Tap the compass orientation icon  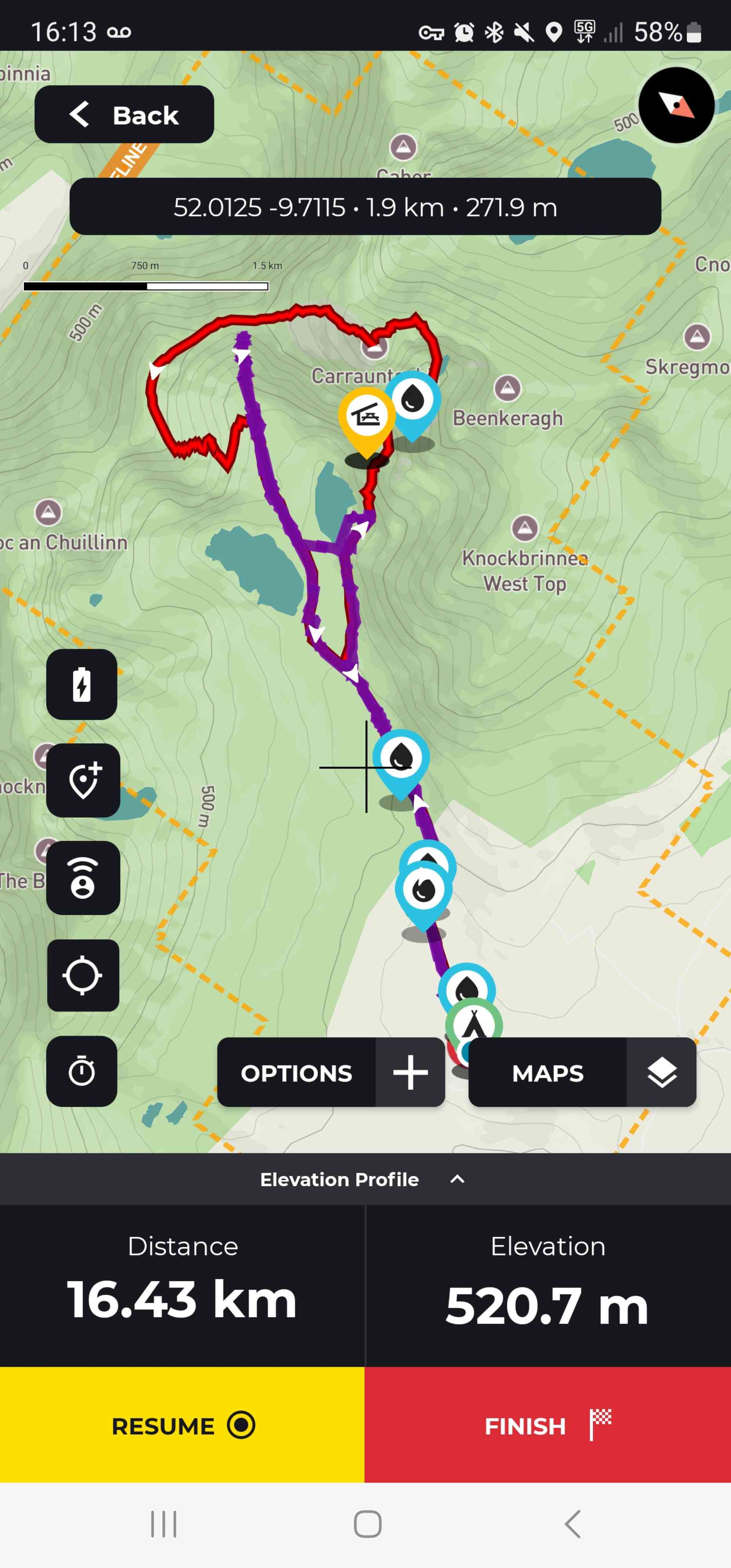coord(676,105)
